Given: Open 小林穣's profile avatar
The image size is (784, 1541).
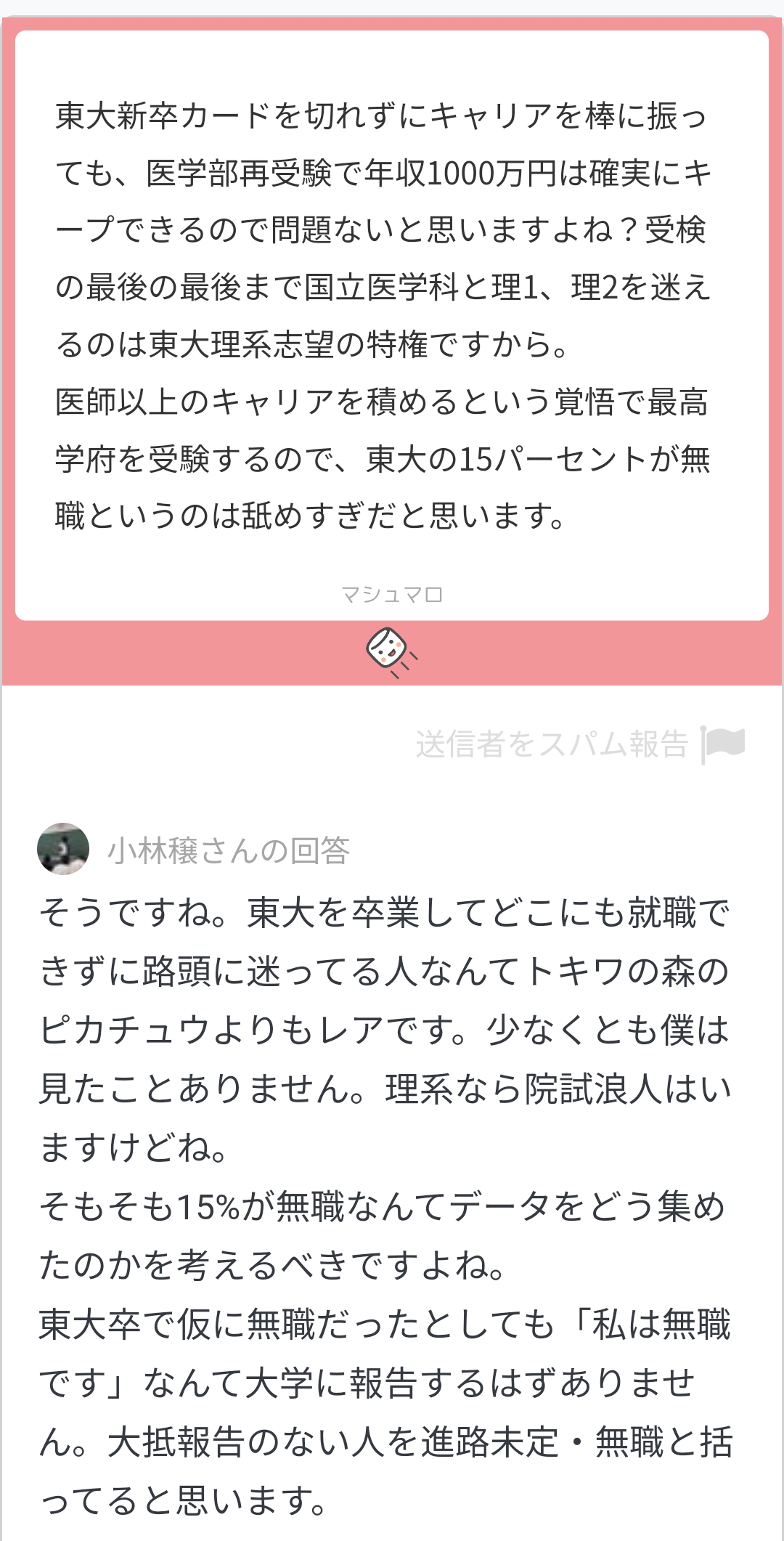Looking at the screenshot, I should [x=63, y=848].
